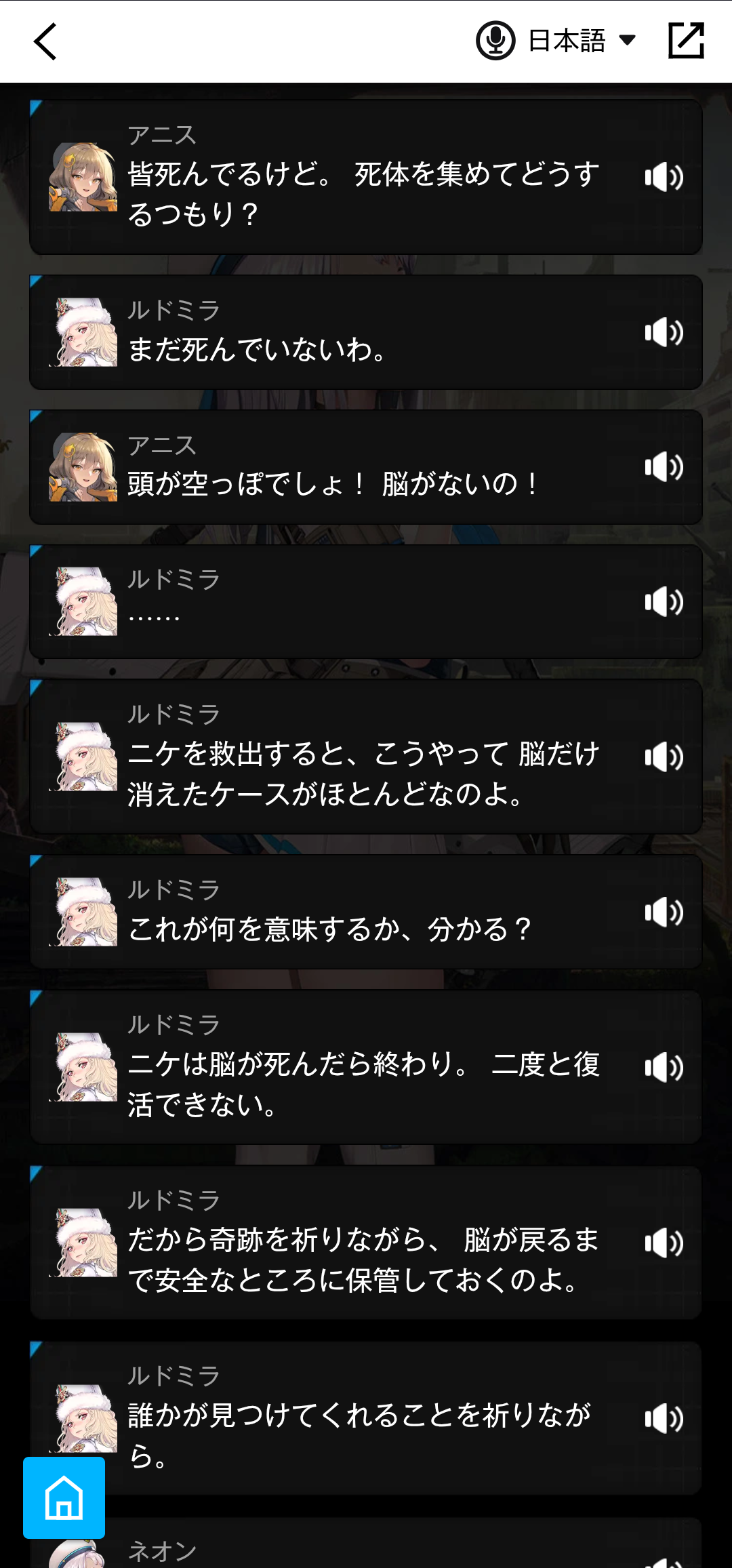Viewport: 732px width, 1568px height.
Task: Tap the blue home button
Action: [x=64, y=1497]
